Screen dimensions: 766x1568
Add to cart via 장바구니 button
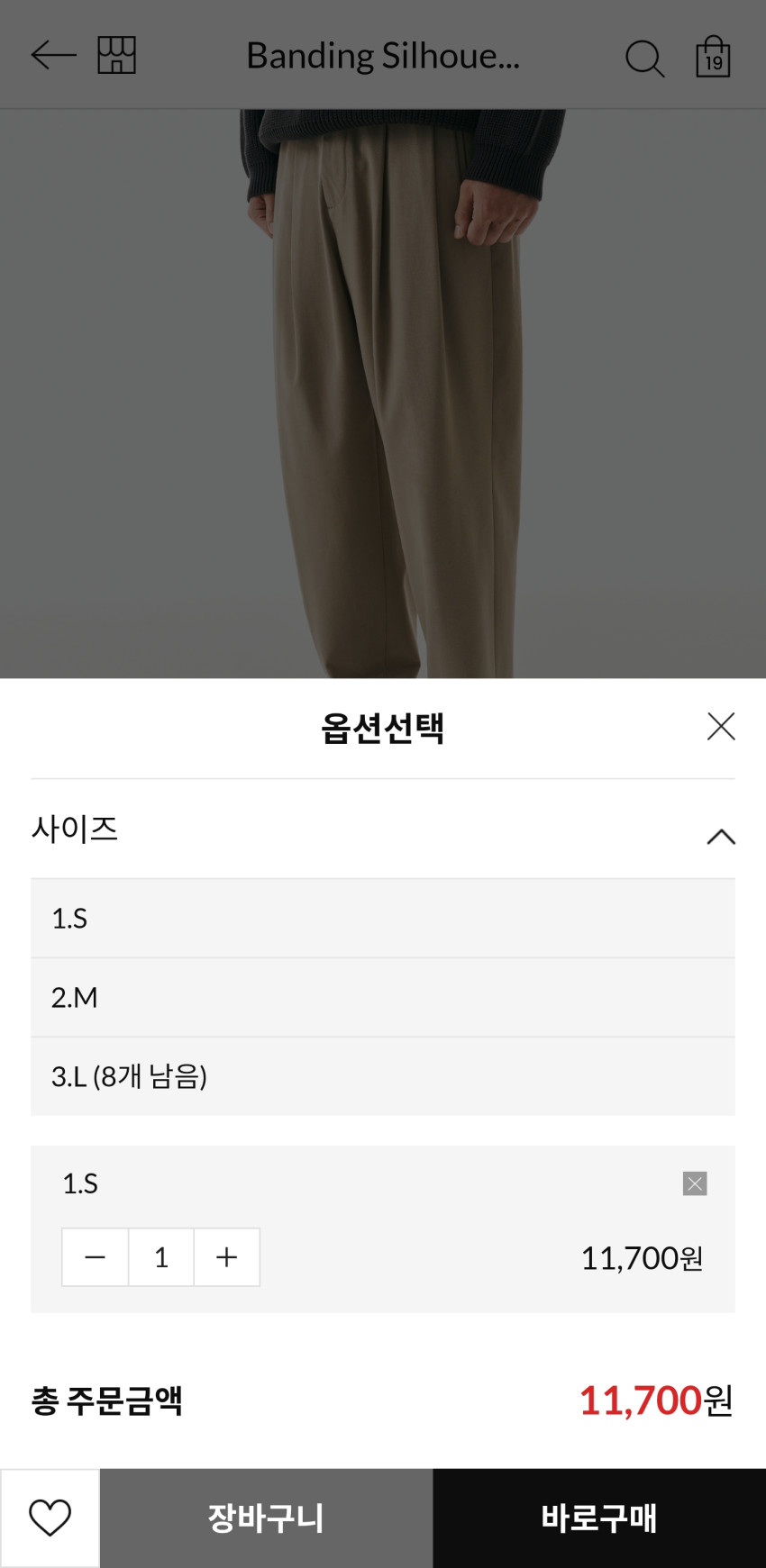[266, 1518]
